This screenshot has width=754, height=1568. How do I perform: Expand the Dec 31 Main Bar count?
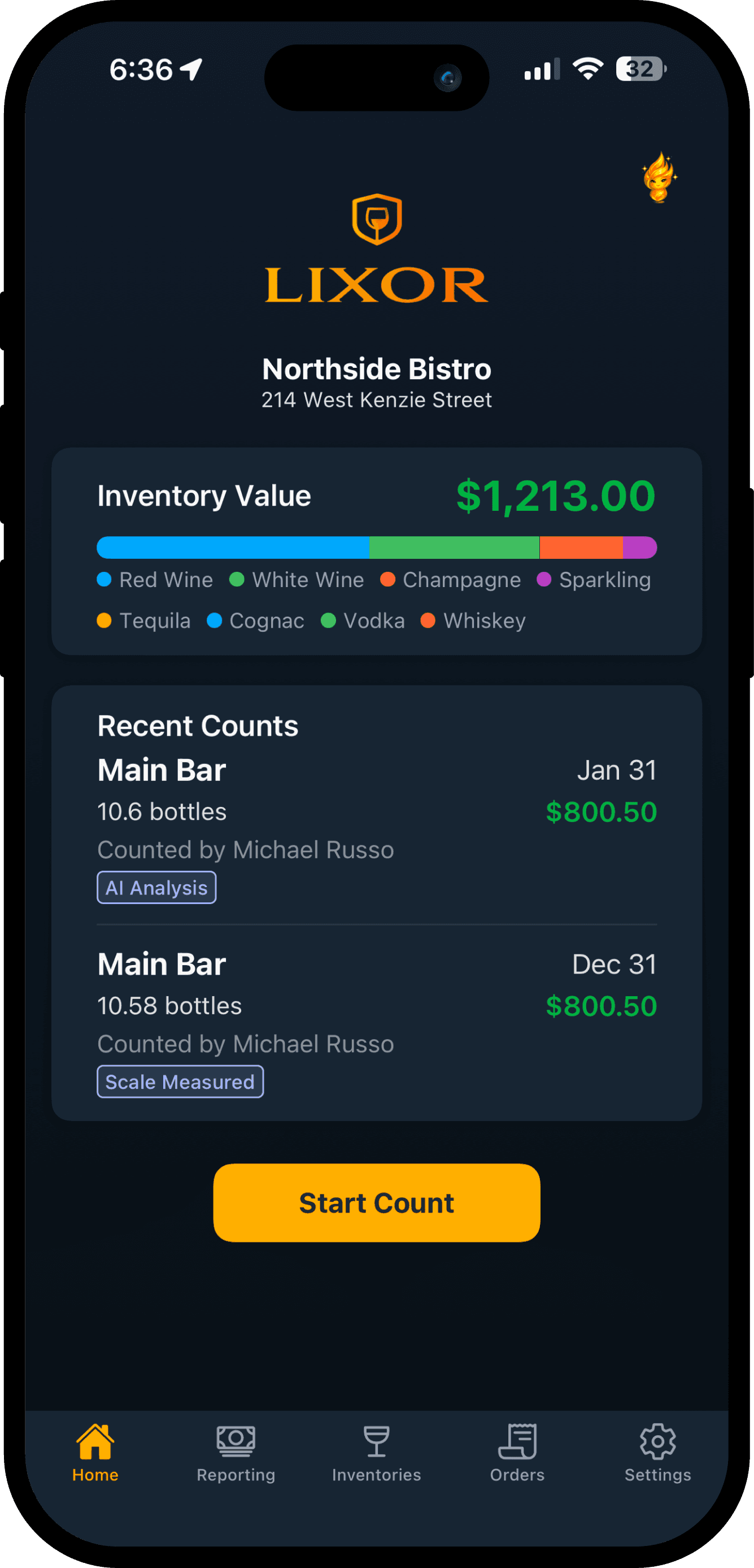coord(377,1004)
